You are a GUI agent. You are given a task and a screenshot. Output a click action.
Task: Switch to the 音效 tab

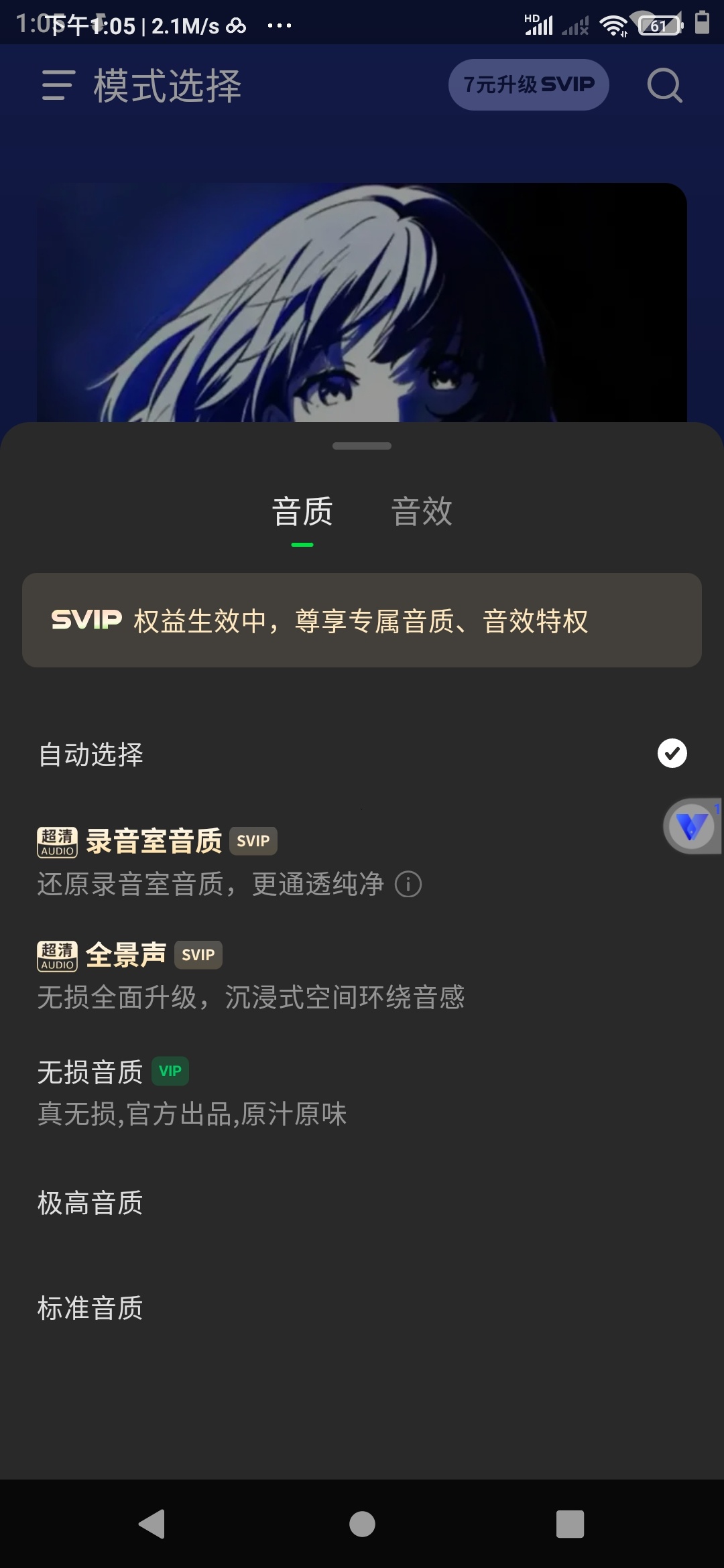coord(422,511)
